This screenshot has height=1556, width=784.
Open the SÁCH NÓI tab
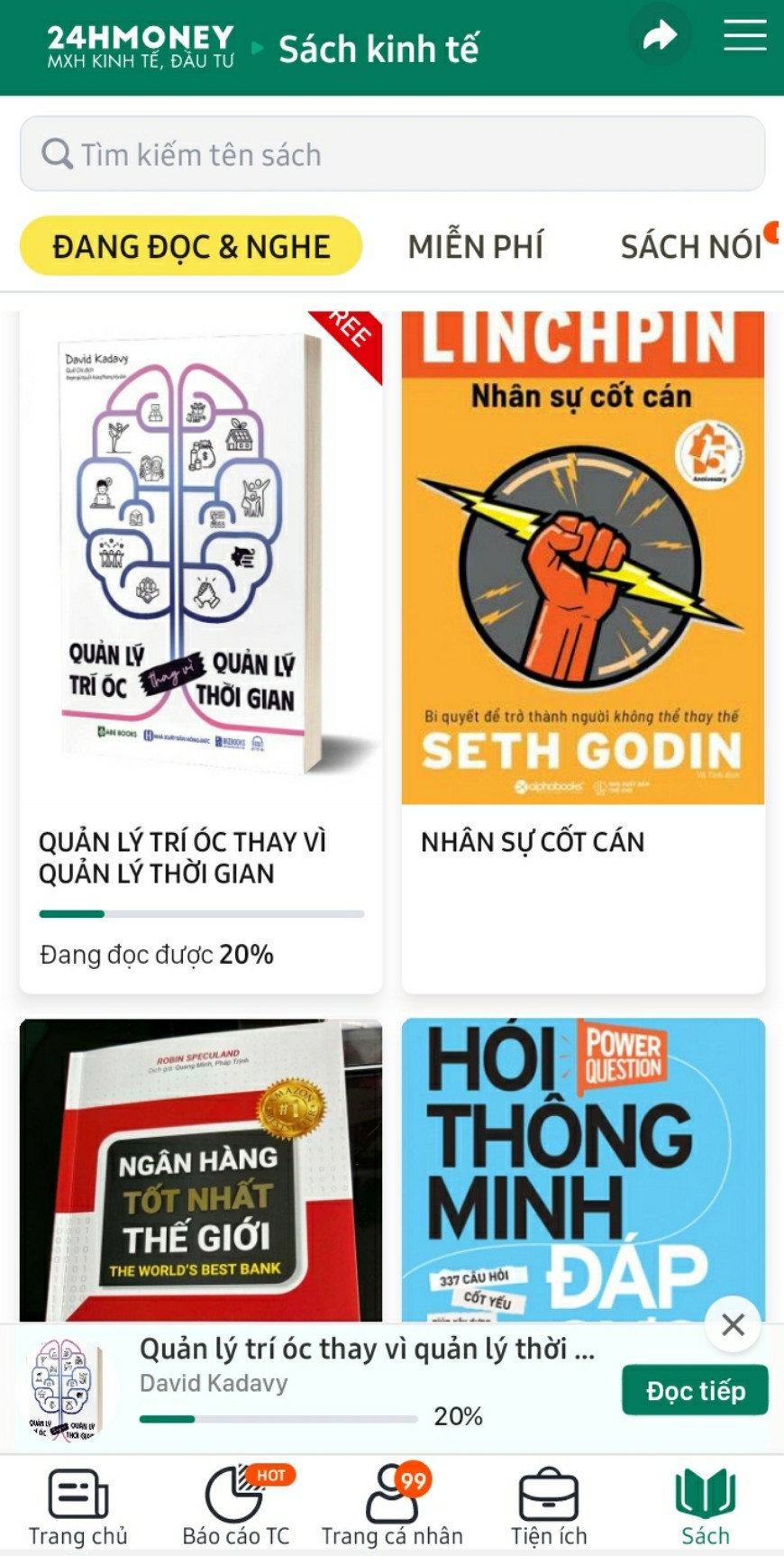(x=694, y=244)
